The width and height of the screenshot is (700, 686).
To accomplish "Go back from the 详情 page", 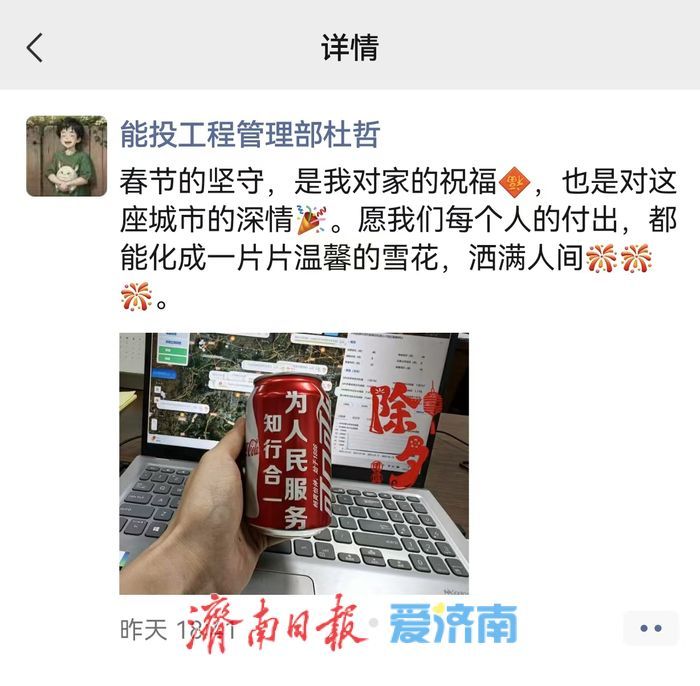I will tap(36, 47).
